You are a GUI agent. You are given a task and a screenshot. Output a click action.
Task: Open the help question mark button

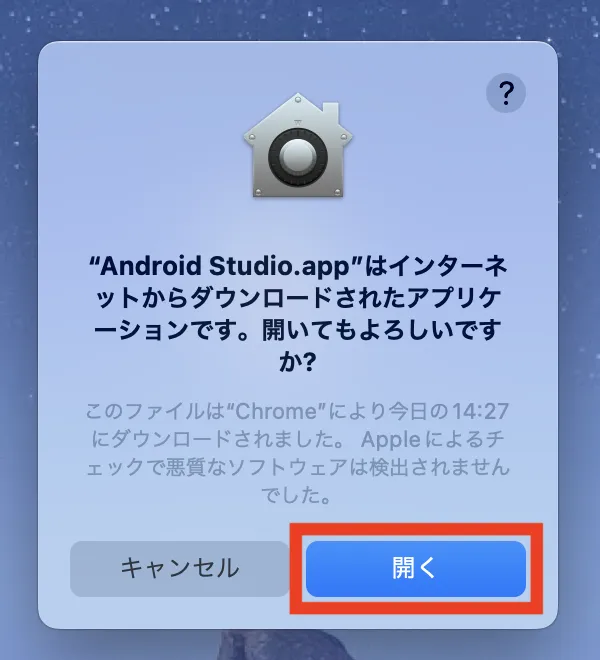tap(506, 94)
